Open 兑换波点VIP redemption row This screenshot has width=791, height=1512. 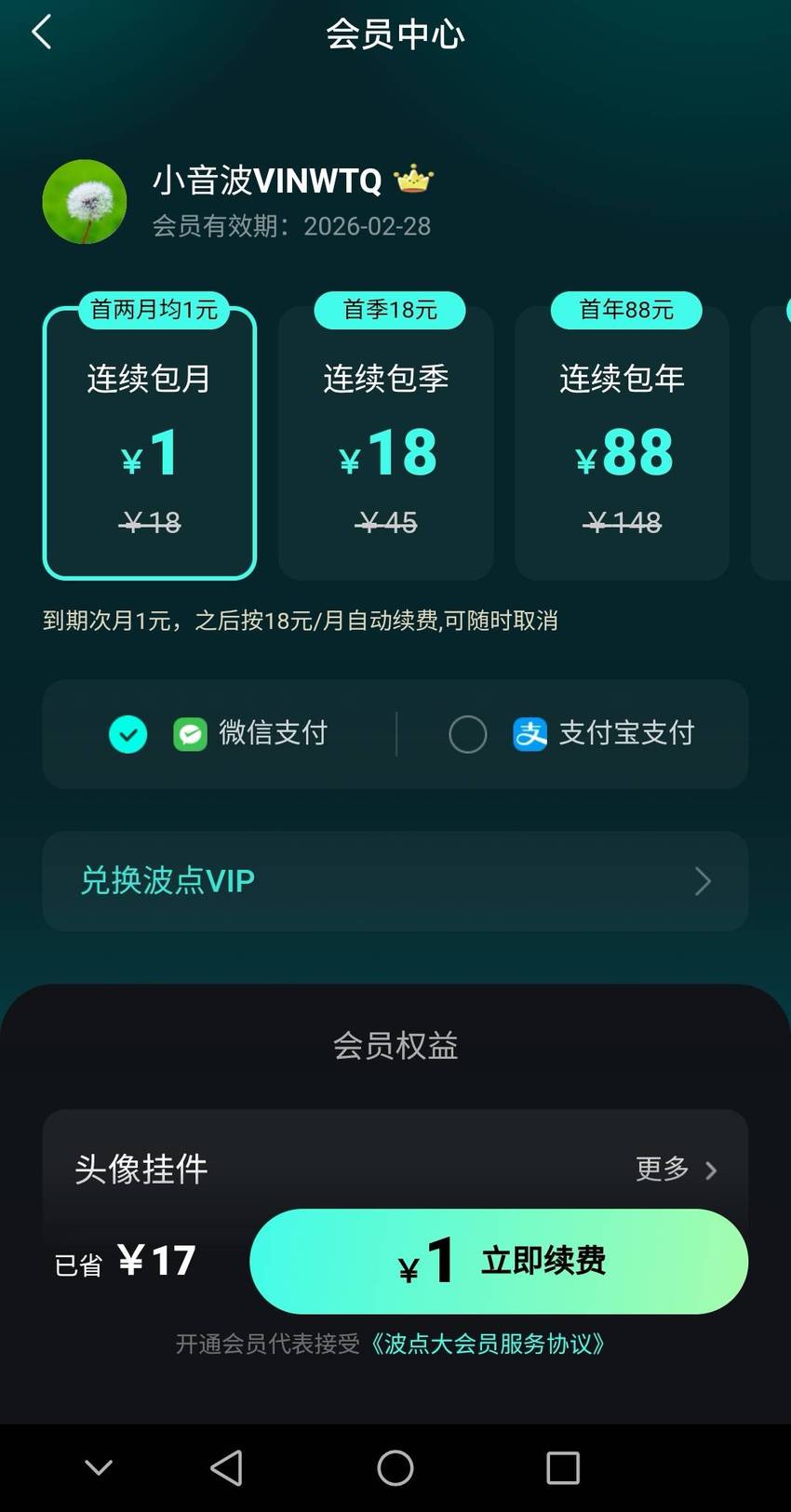395,881
